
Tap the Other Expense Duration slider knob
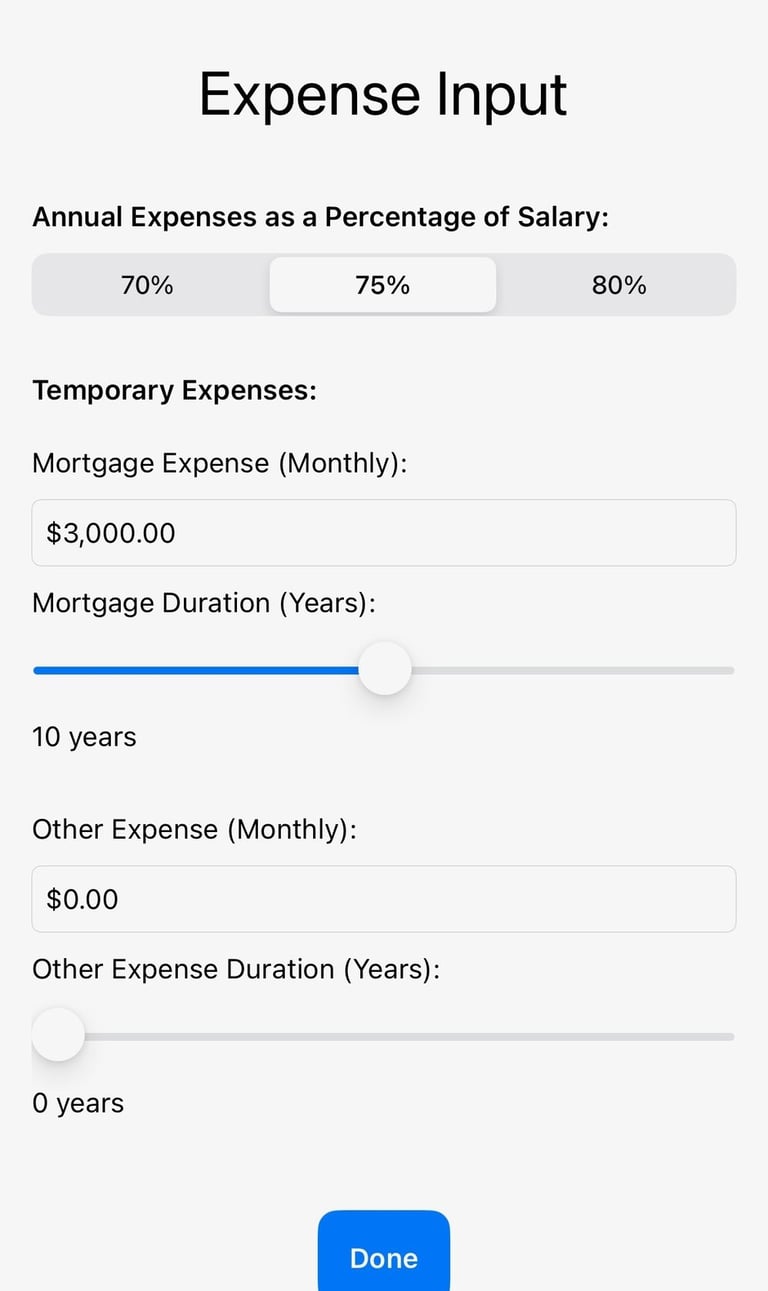click(58, 1035)
